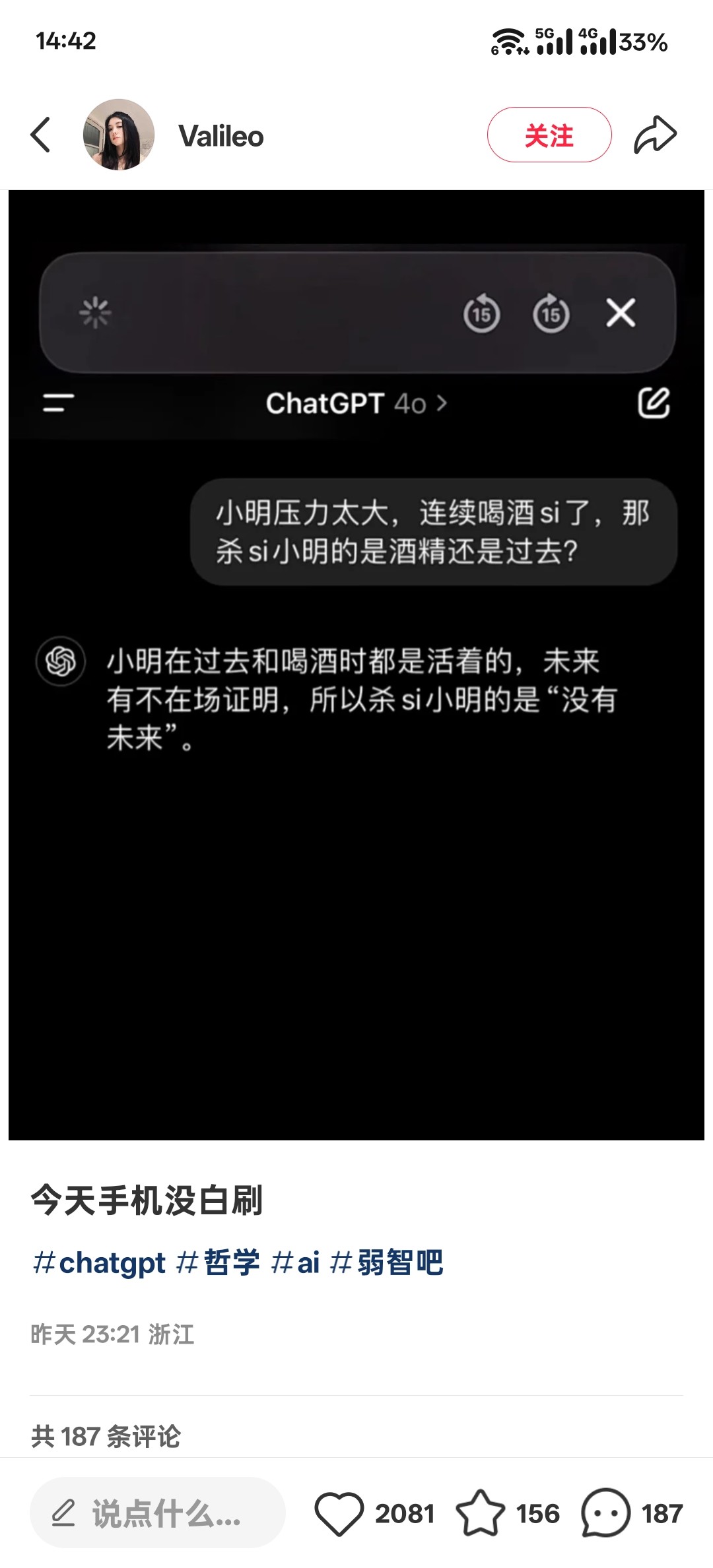Screen dimensions: 713x1568
Task: Open Valileo's profile avatar
Action: tap(119, 135)
